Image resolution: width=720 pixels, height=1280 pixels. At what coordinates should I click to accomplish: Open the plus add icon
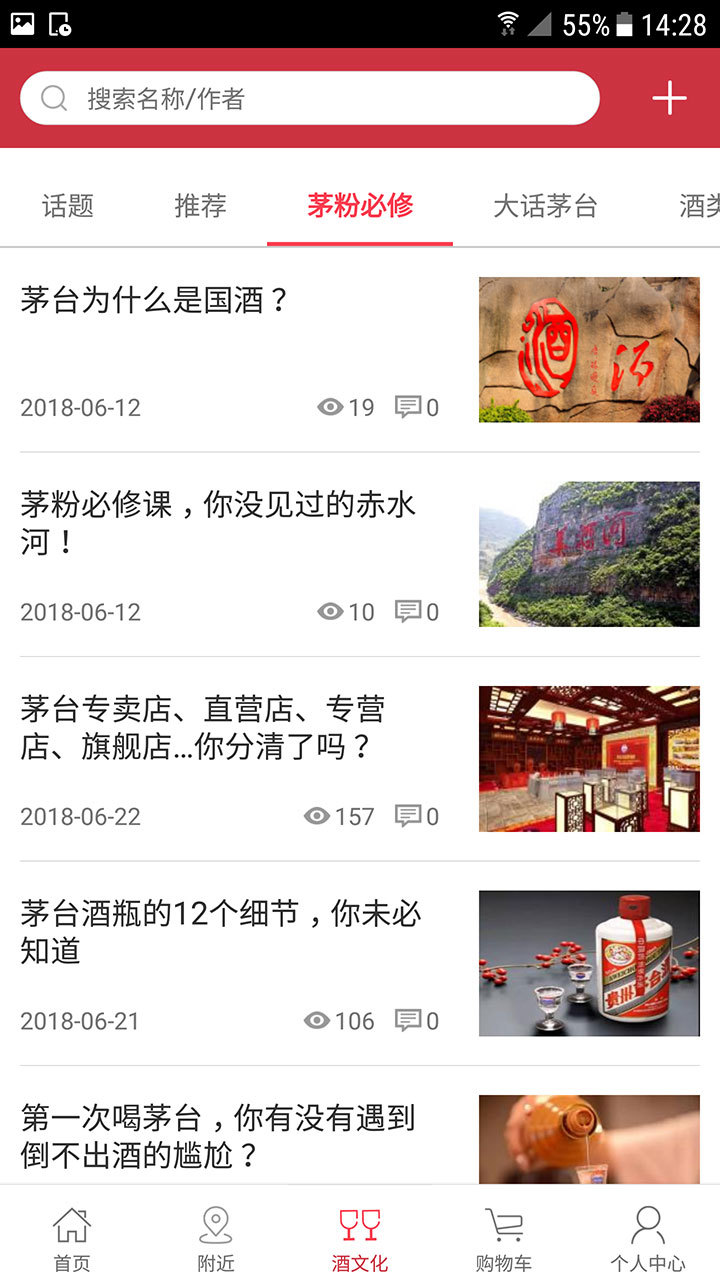pos(669,98)
